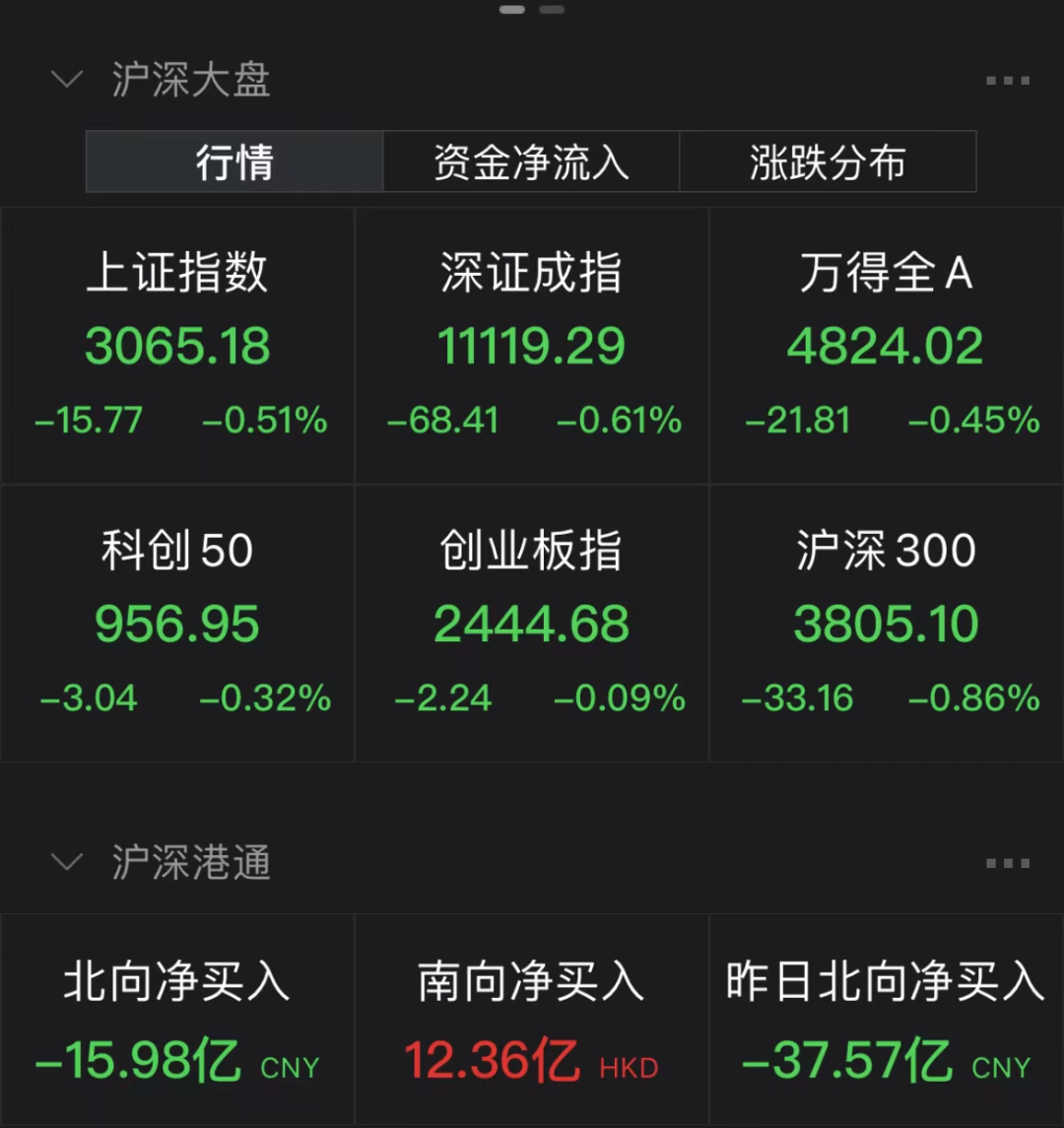Collapse the 沪深港通 section
This screenshot has height=1128, width=1064.
tap(66, 863)
